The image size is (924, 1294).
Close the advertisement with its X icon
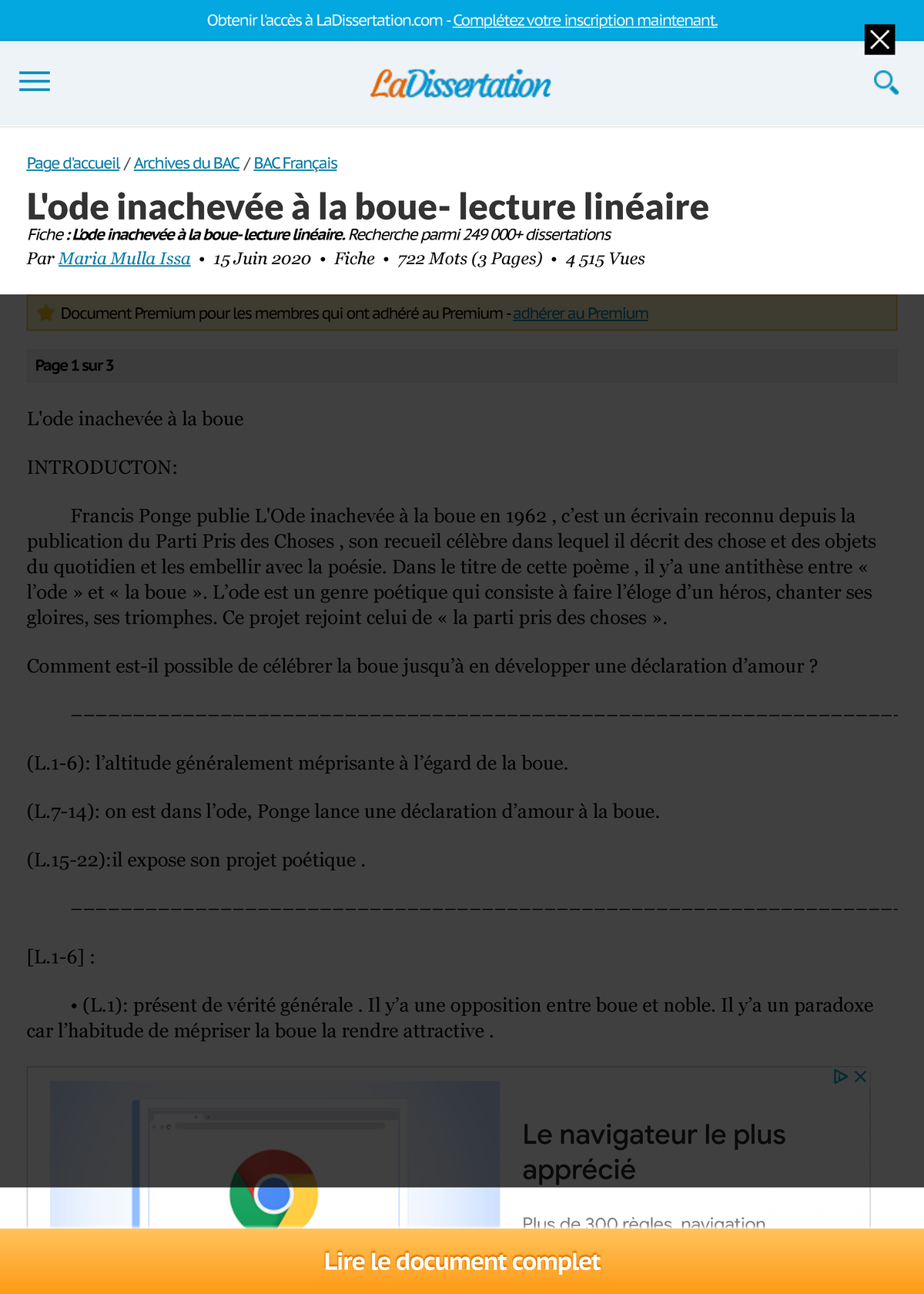click(x=859, y=1076)
